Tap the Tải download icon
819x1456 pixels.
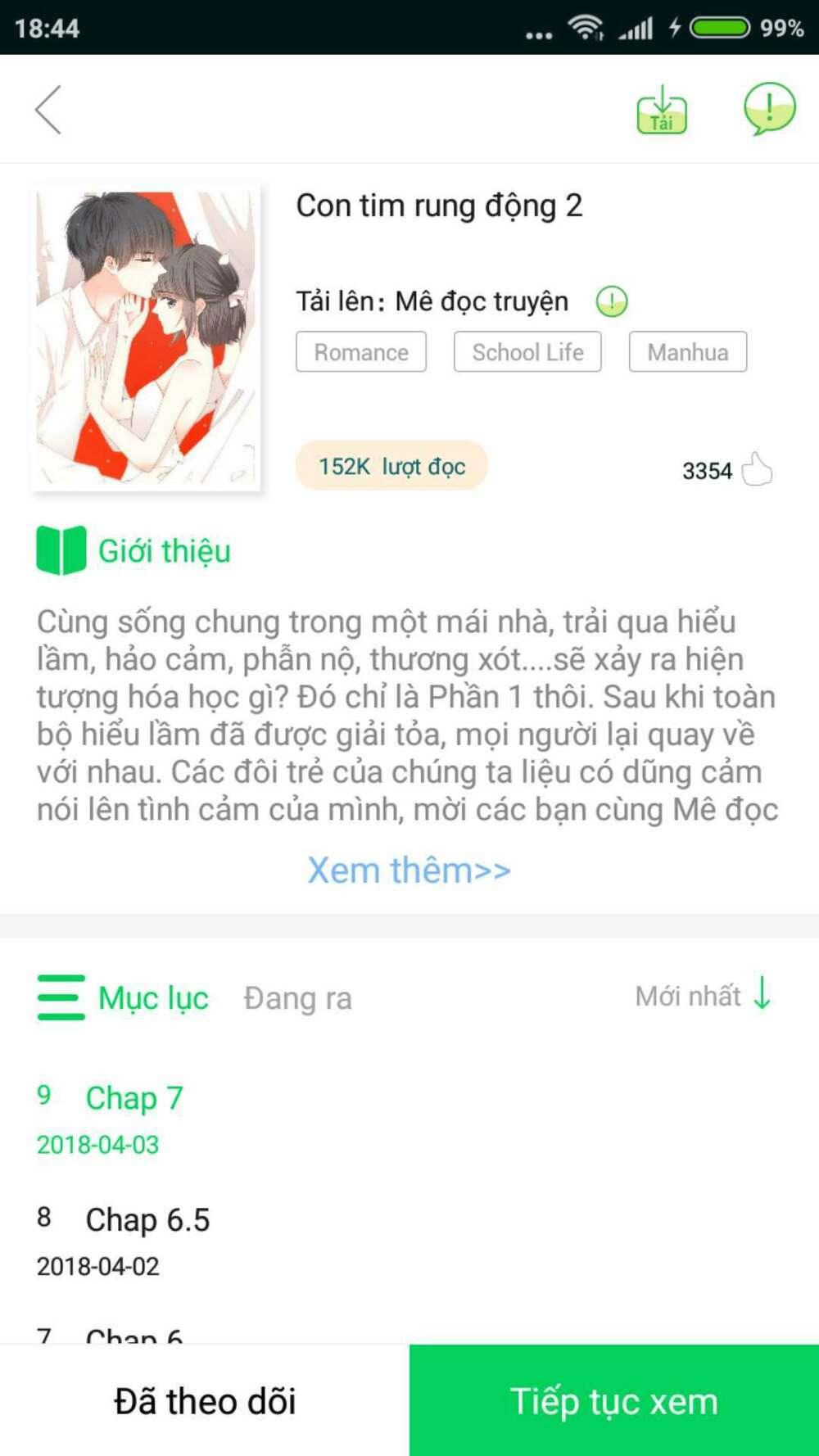point(661,111)
